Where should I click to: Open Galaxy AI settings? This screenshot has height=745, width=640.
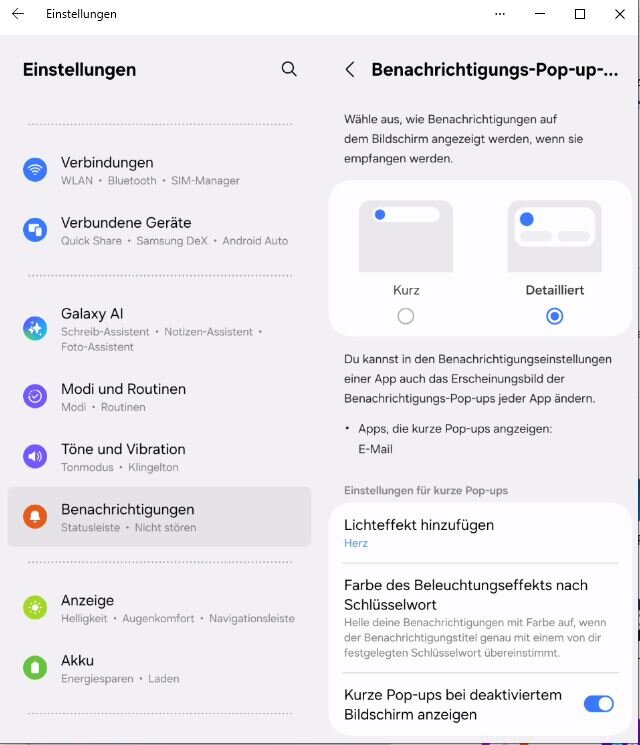(x=160, y=329)
